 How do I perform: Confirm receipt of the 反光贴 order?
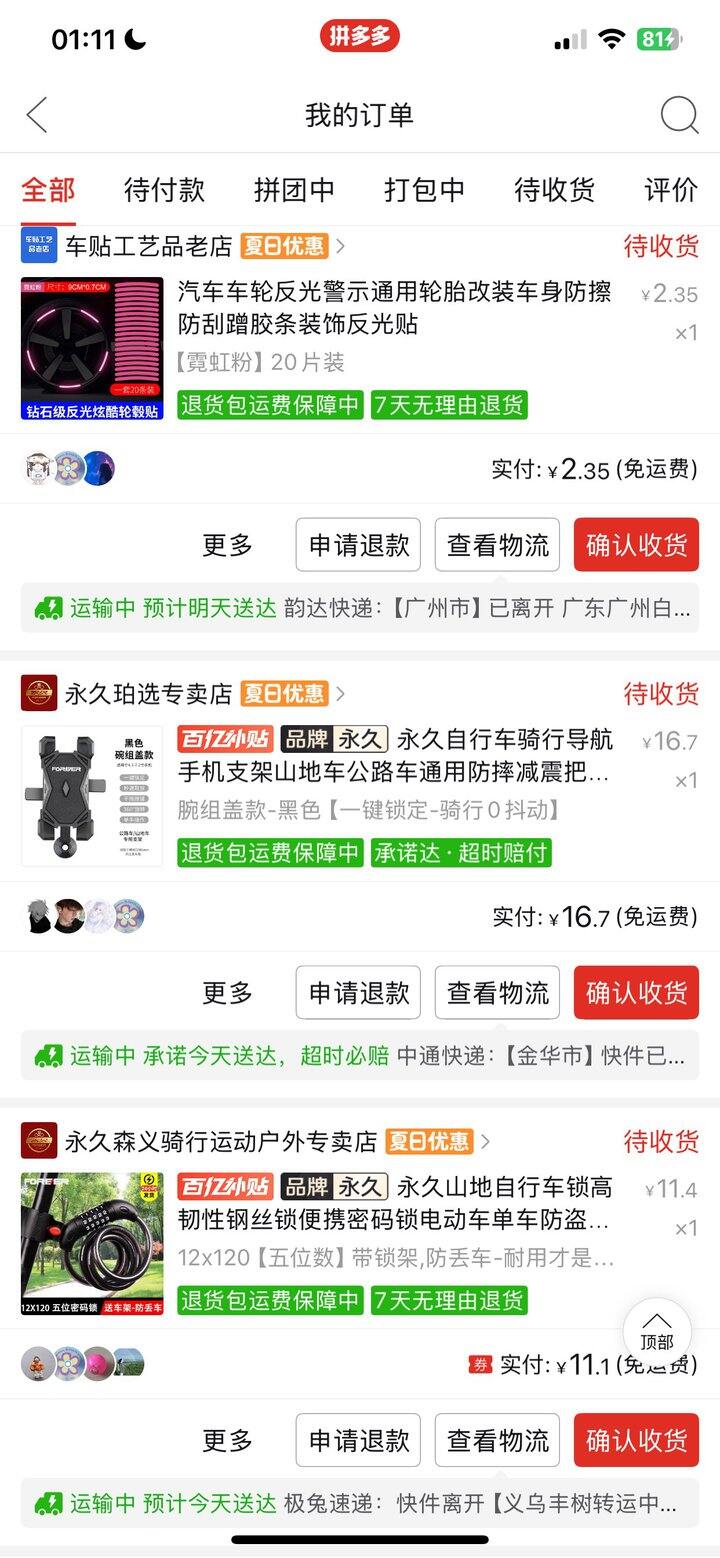click(x=636, y=545)
